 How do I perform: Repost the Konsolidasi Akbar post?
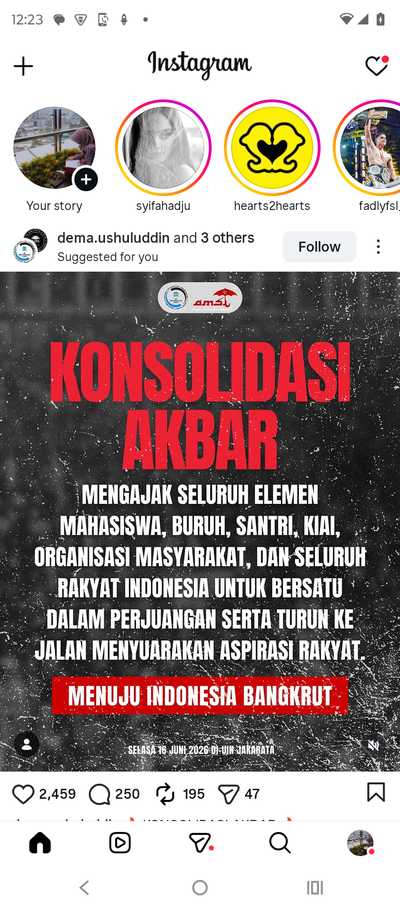click(x=165, y=794)
